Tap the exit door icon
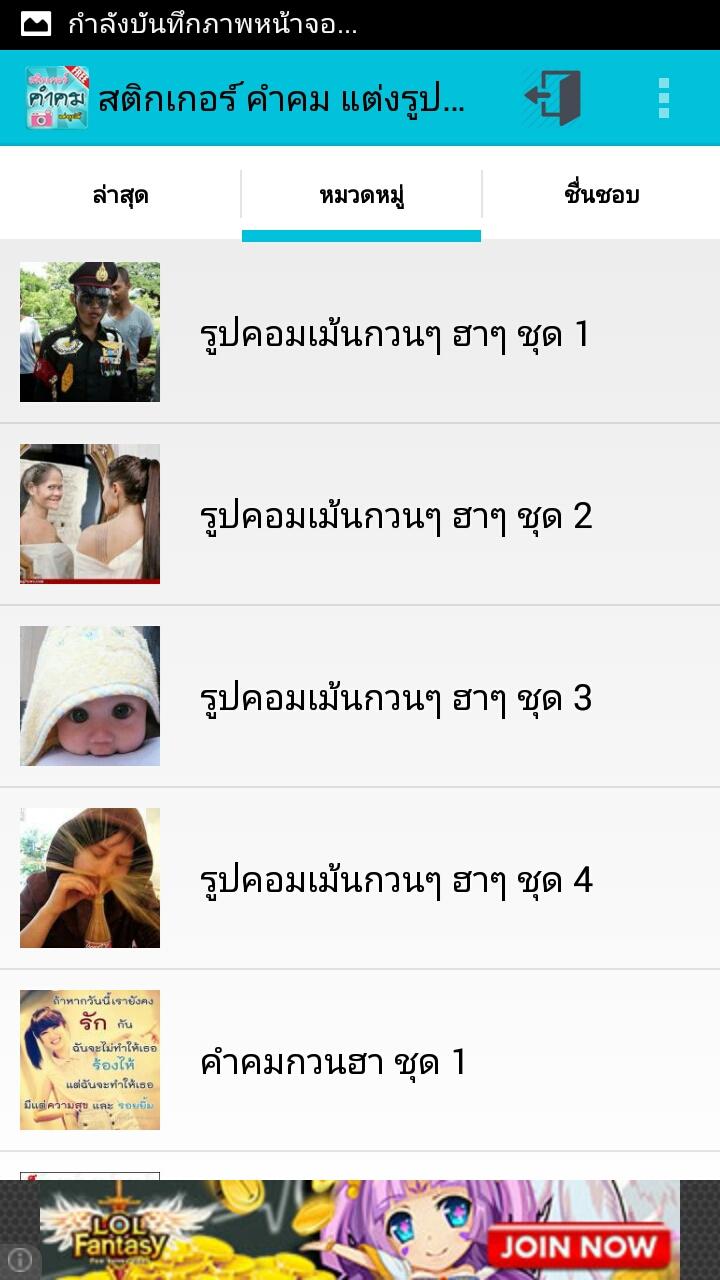 pyautogui.click(x=553, y=98)
